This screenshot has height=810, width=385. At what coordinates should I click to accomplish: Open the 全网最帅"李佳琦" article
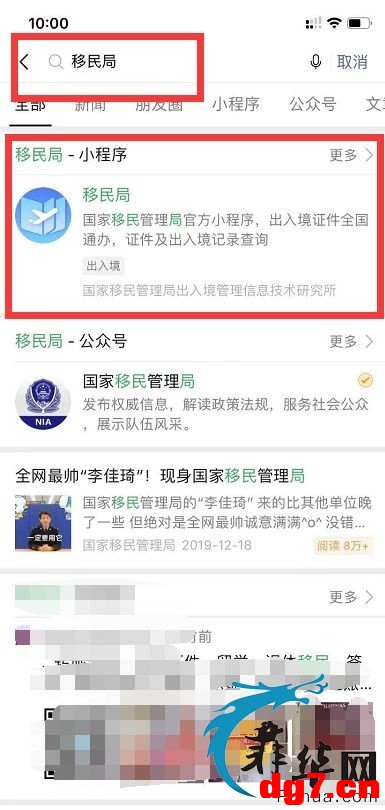coord(192,509)
